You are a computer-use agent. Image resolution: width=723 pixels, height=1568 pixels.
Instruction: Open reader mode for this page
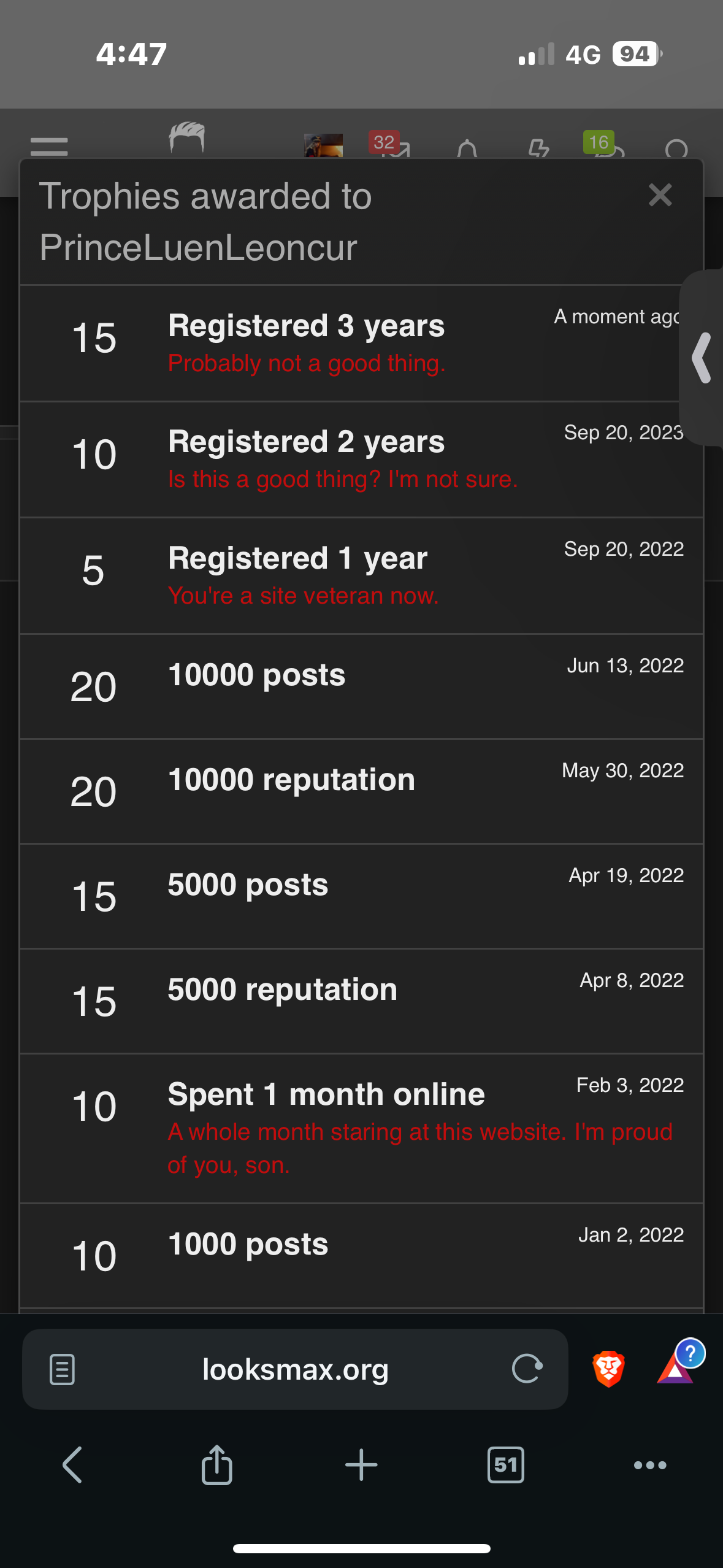(x=62, y=1370)
